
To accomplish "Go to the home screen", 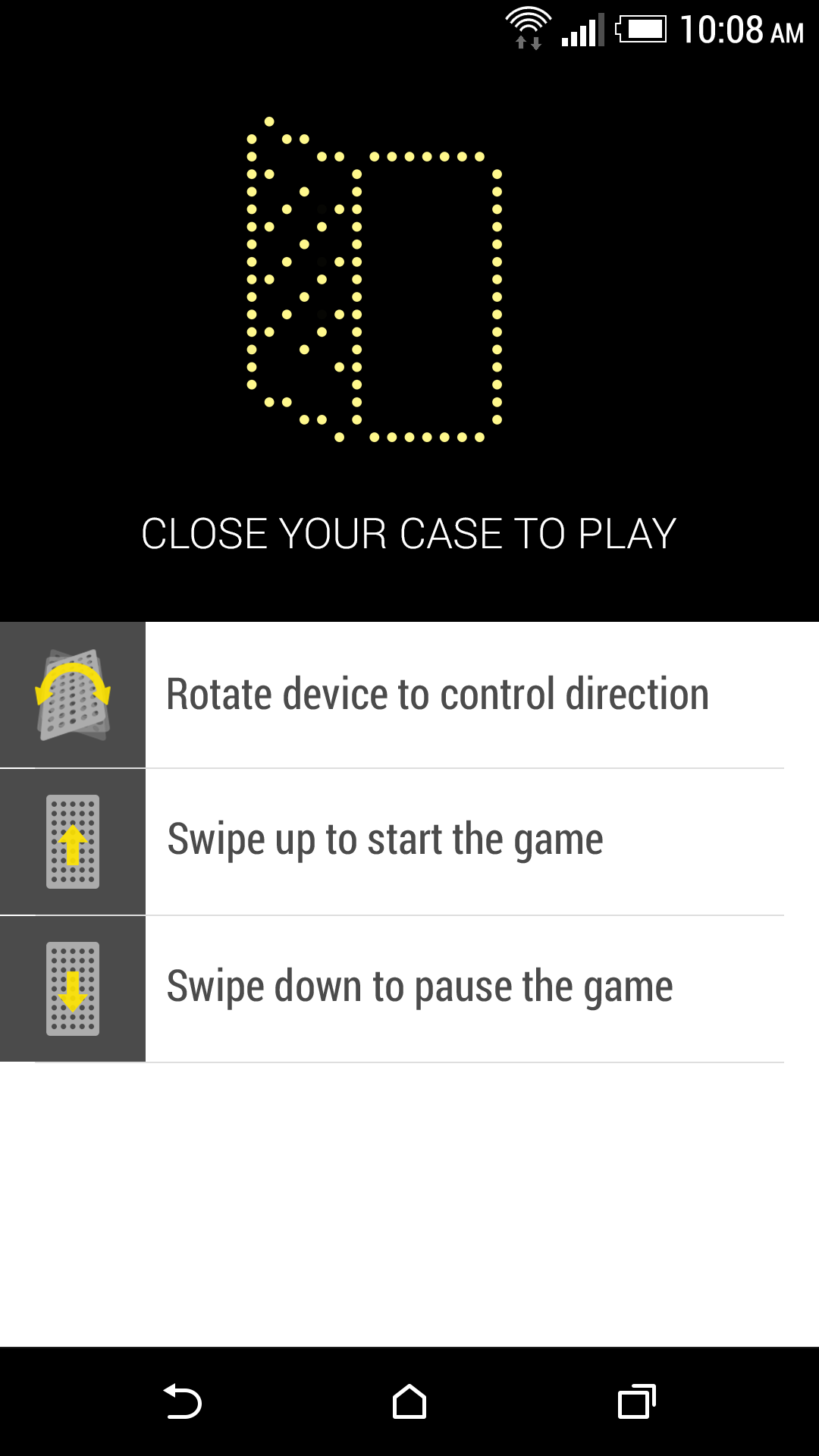I will coord(409,1401).
